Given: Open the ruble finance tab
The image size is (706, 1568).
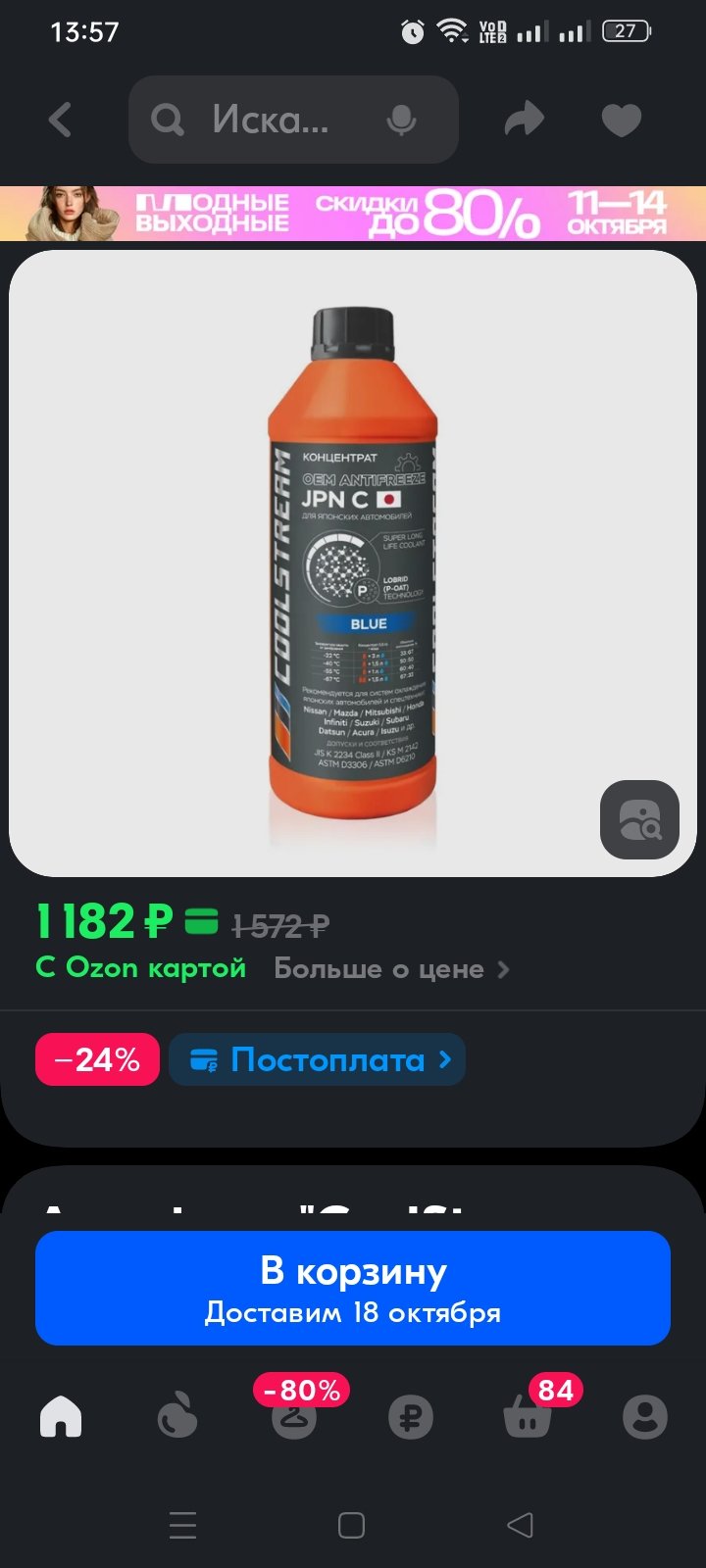Looking at the screenshot, I should pos(411,1416).
